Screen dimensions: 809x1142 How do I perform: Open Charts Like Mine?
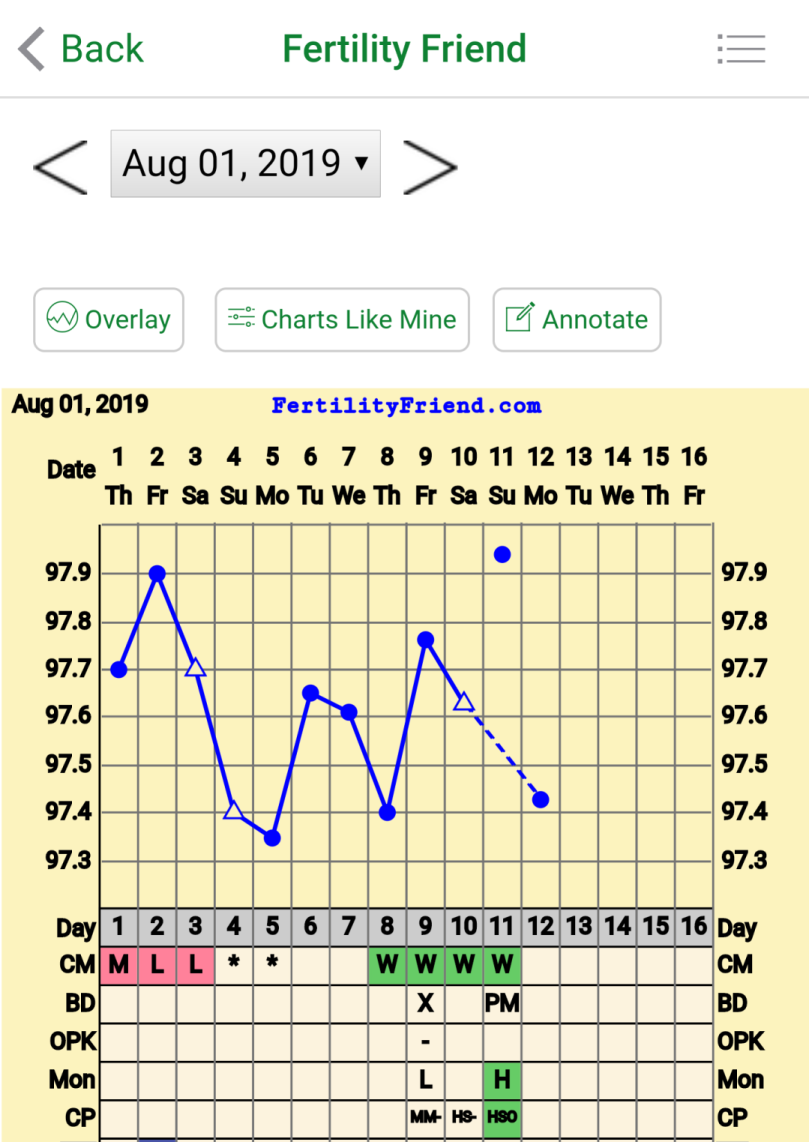[342, 320]
